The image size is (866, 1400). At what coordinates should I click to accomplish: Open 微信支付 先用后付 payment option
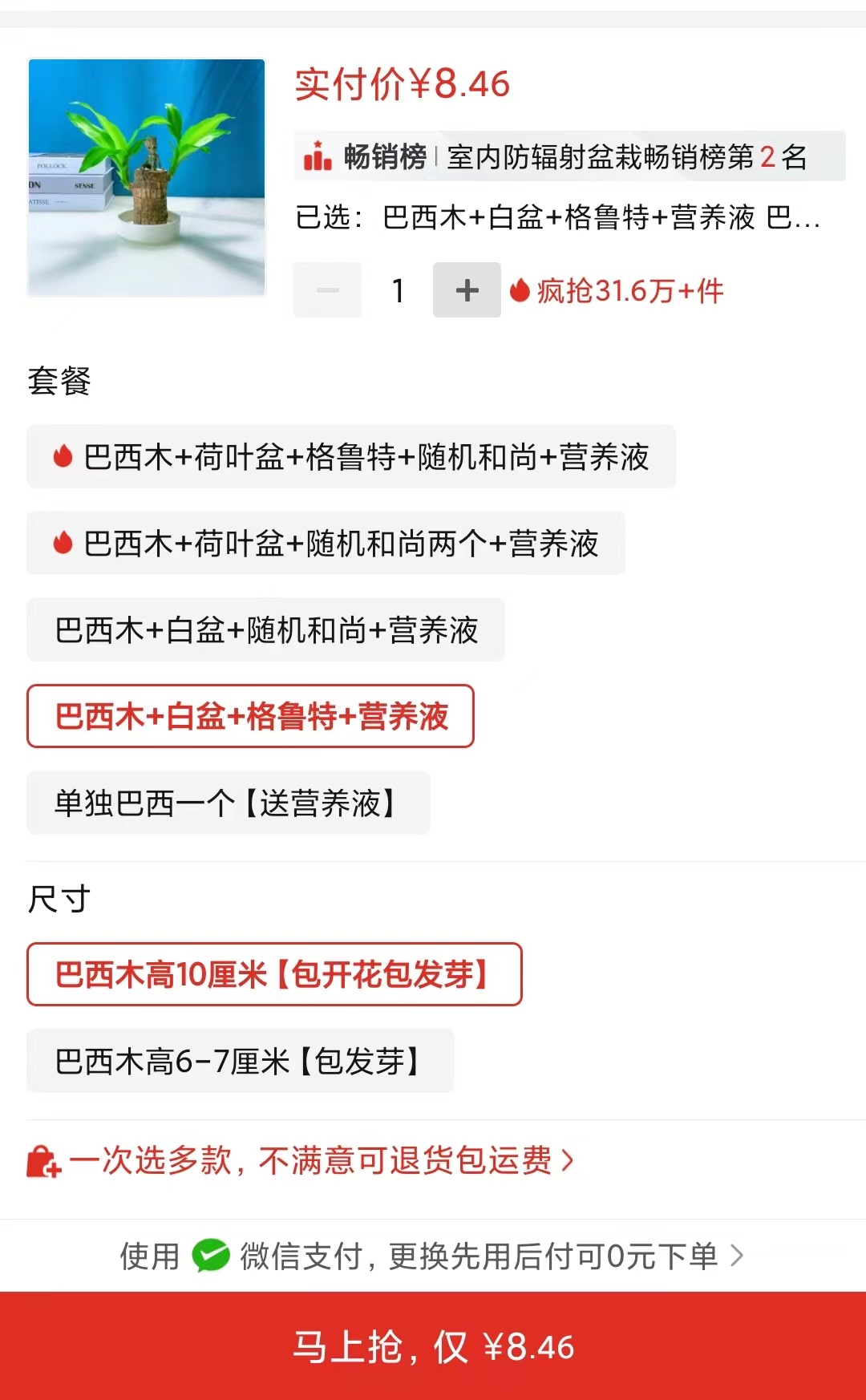[x=433, y=1256]
